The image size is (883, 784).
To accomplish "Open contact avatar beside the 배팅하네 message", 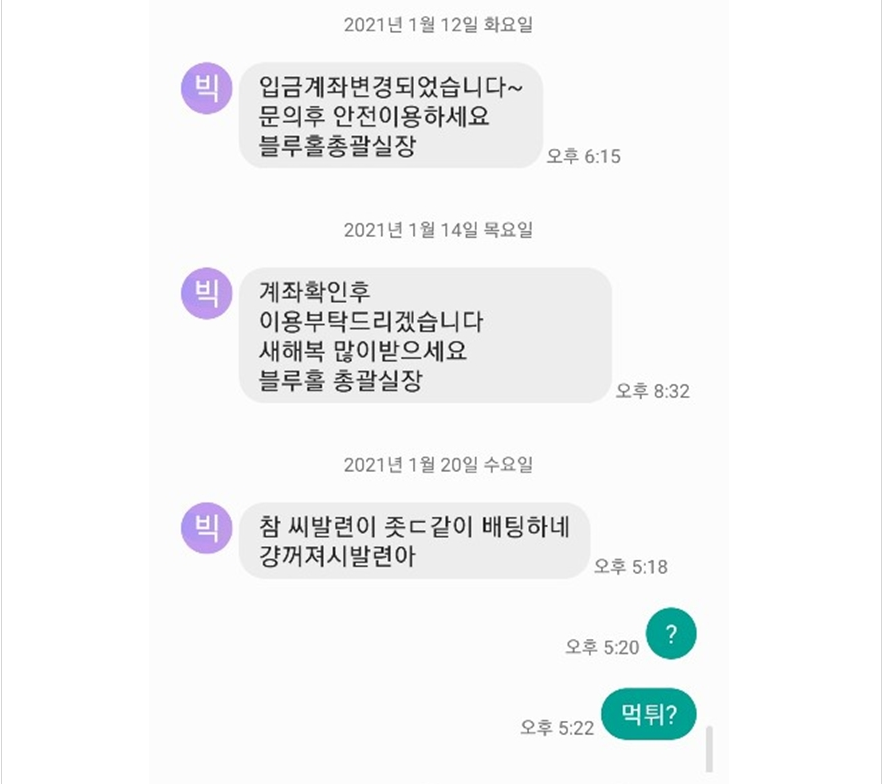I will (x=207, y=526).
